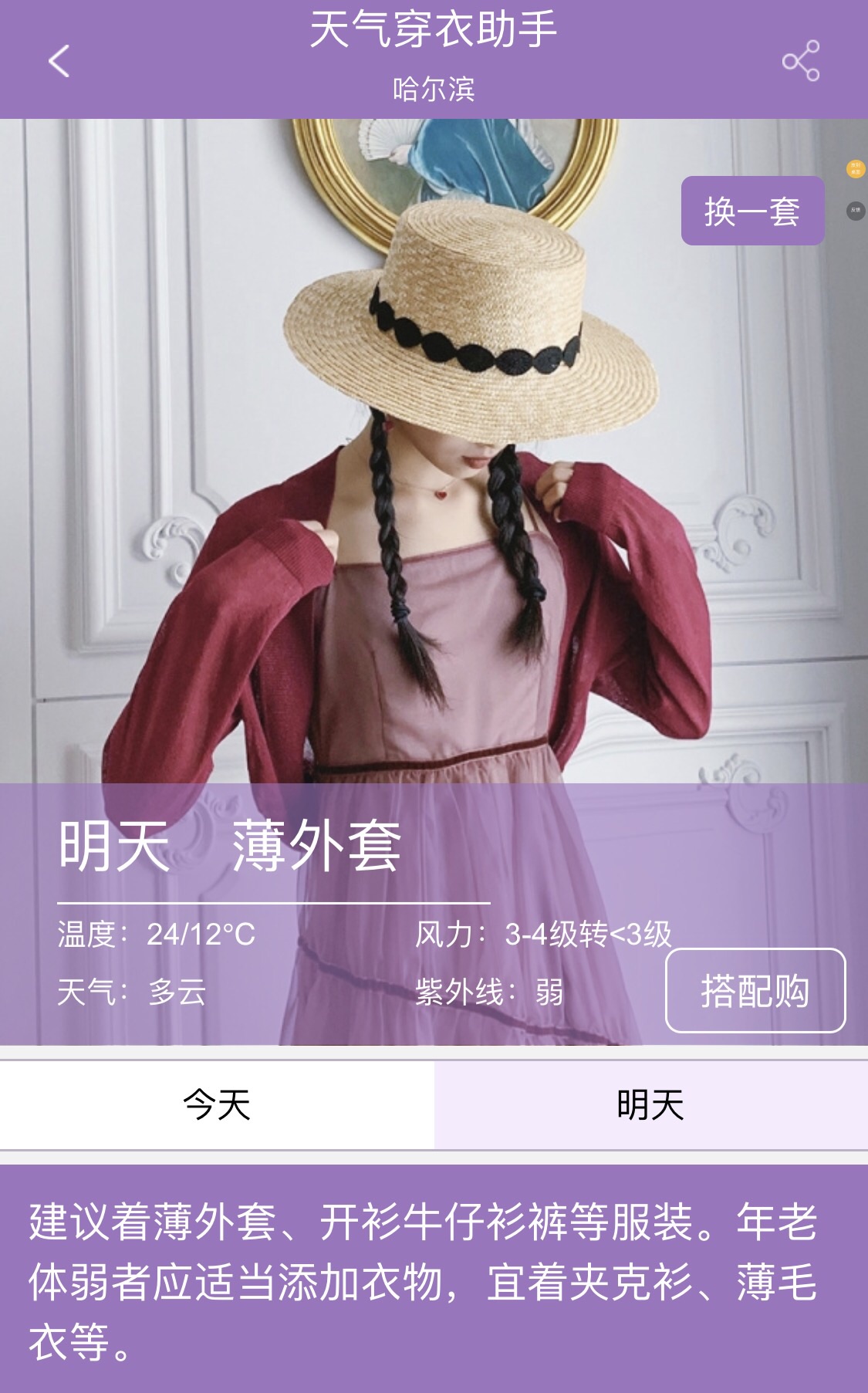The height and width of the screenshot is (1393, 868).
Task: Select the 明天 tab
Action: click(651, 1105)
